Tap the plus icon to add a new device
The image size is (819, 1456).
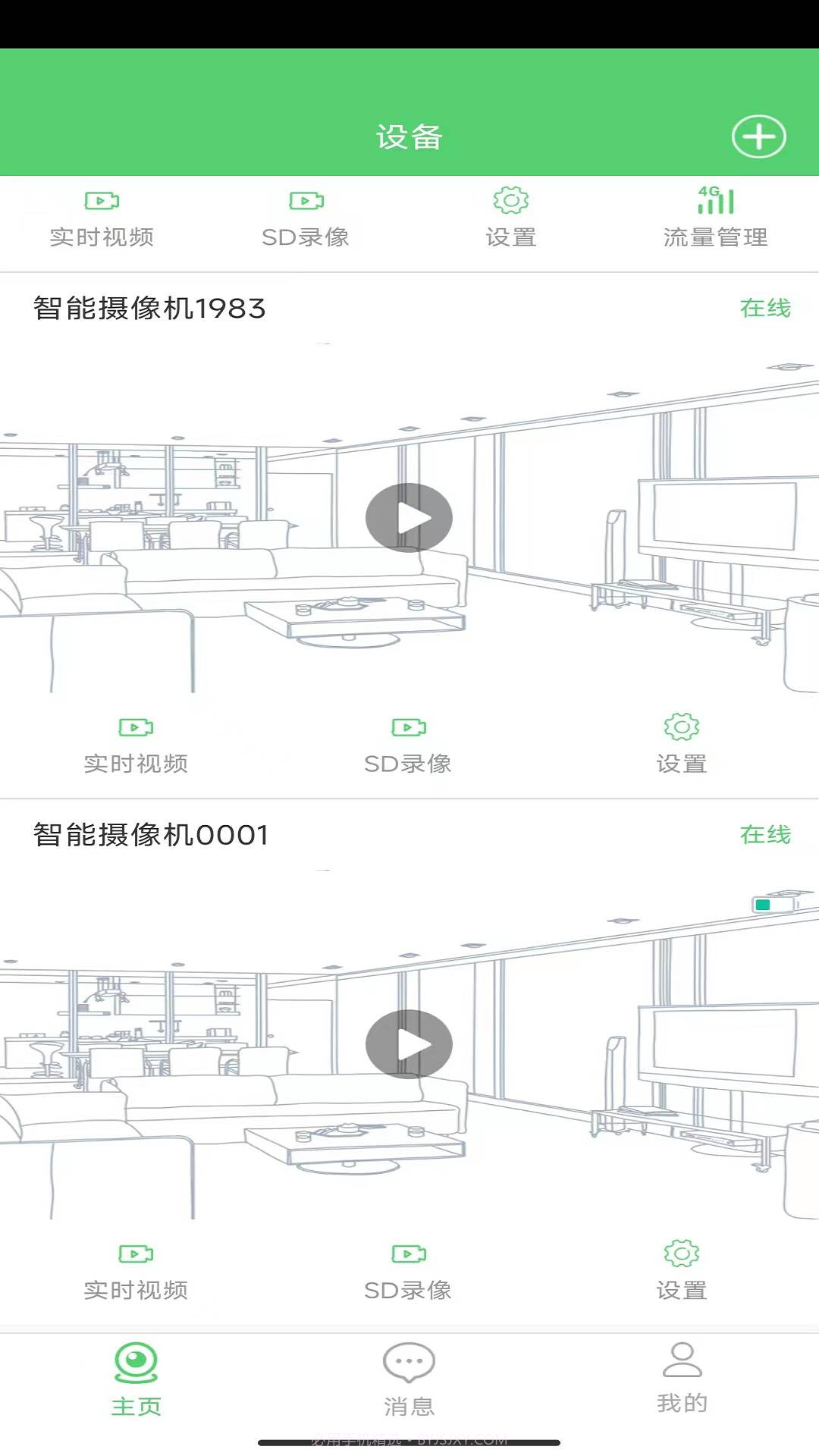[x=758, y=137]
